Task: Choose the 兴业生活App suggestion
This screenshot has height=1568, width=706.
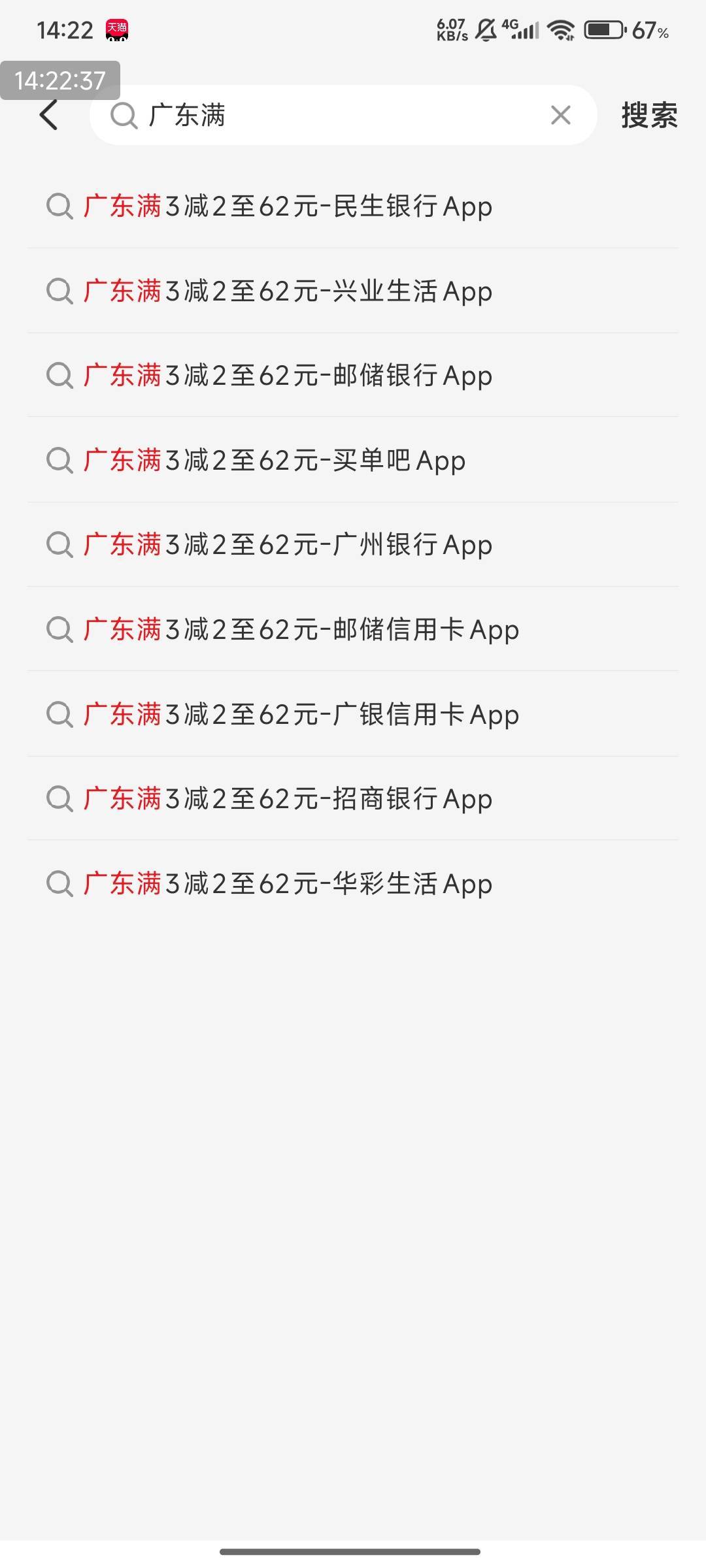Action: click(353, 291)
